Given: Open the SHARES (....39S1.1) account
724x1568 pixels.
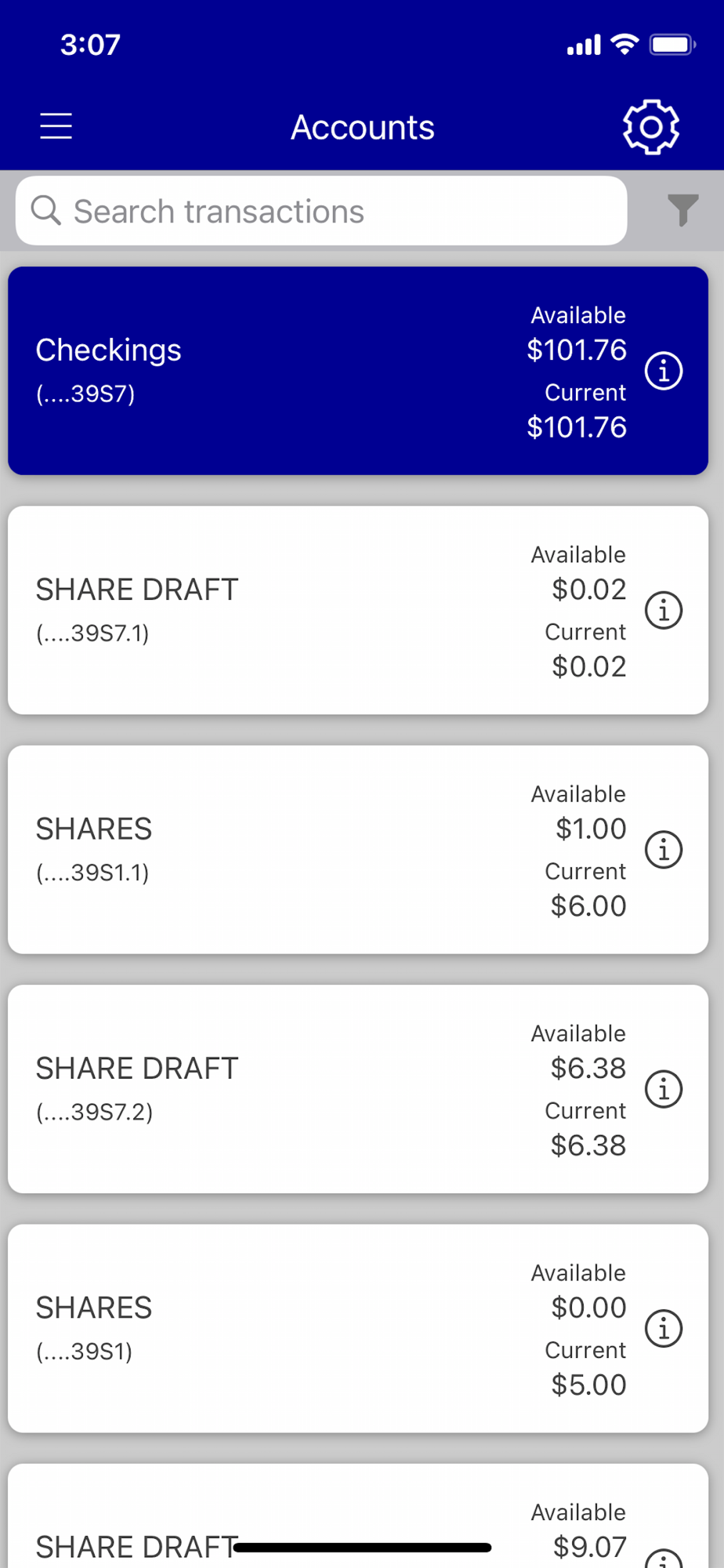Looking at the screenshot, I should click(274, 850).
